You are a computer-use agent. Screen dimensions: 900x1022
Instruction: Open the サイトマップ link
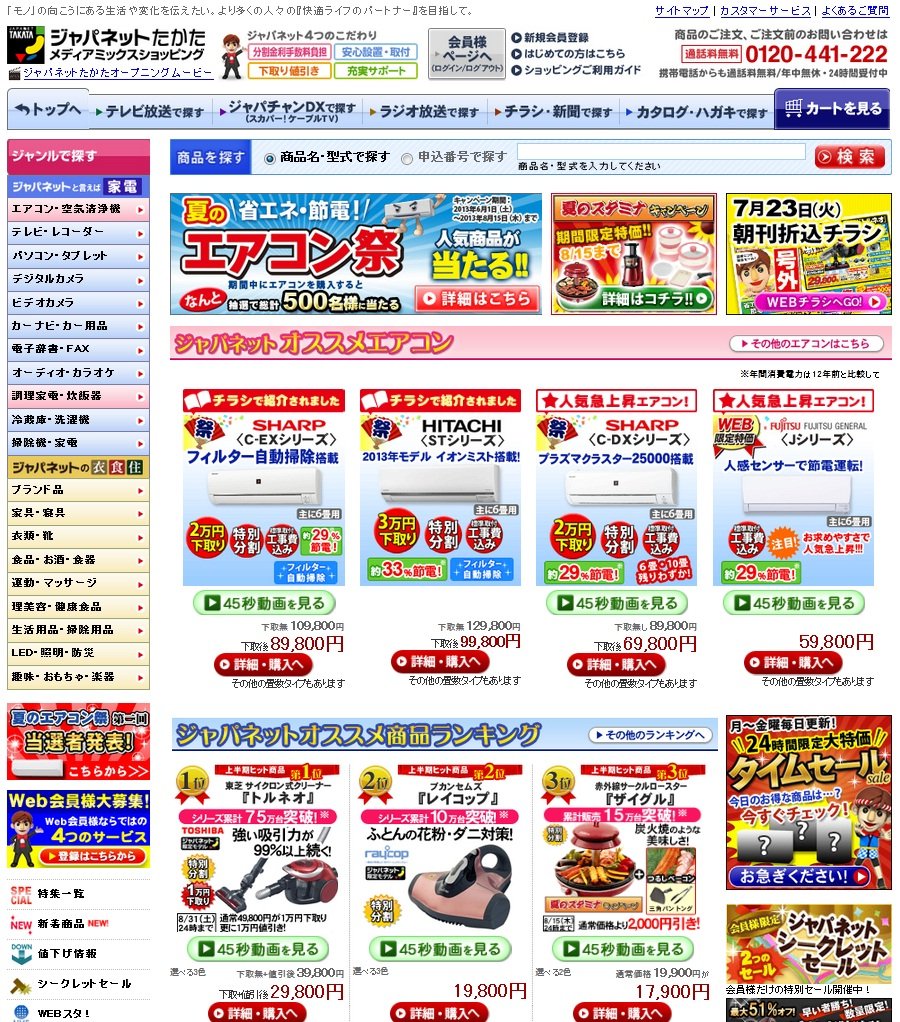click(x=681, y=11)
